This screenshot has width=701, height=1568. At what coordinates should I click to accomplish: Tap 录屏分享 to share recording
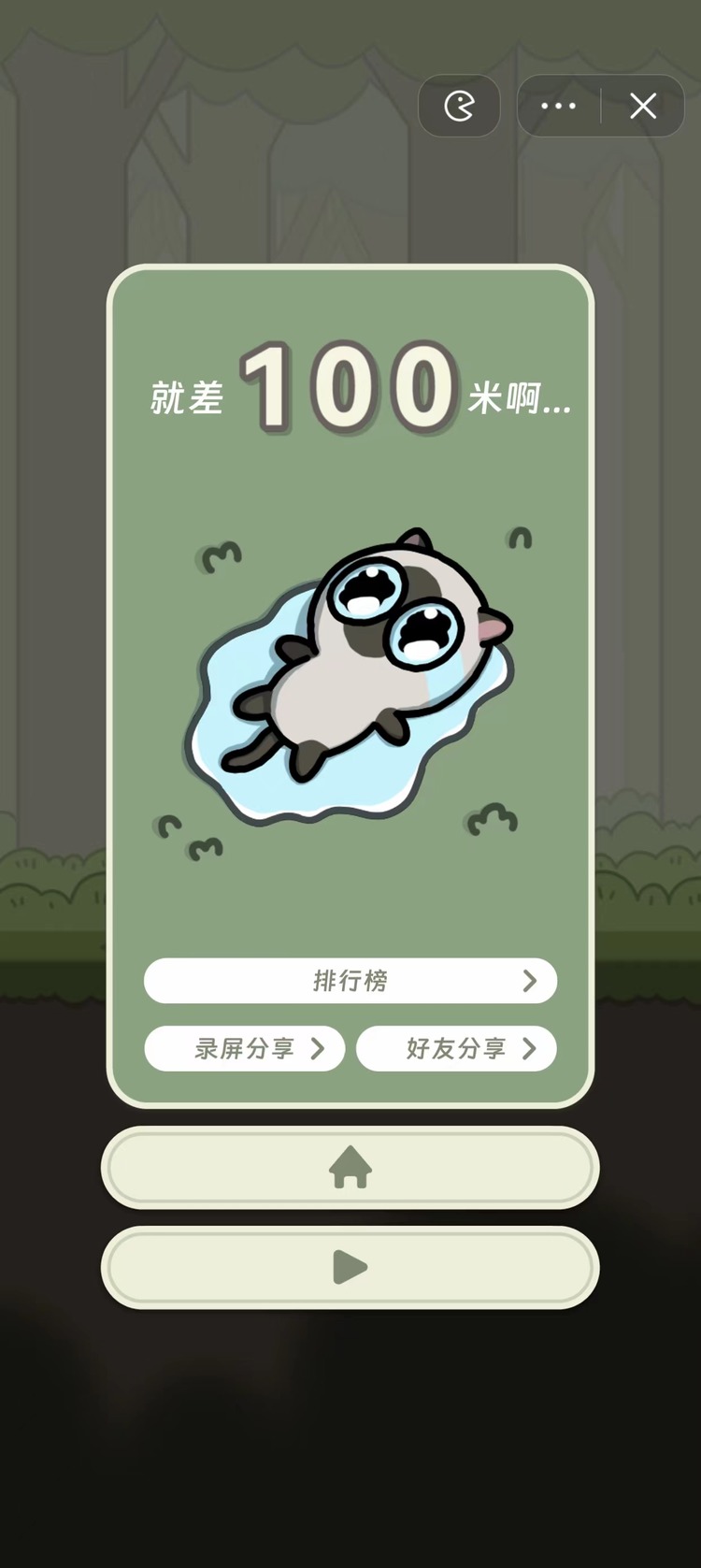[x=245, y=1048]
